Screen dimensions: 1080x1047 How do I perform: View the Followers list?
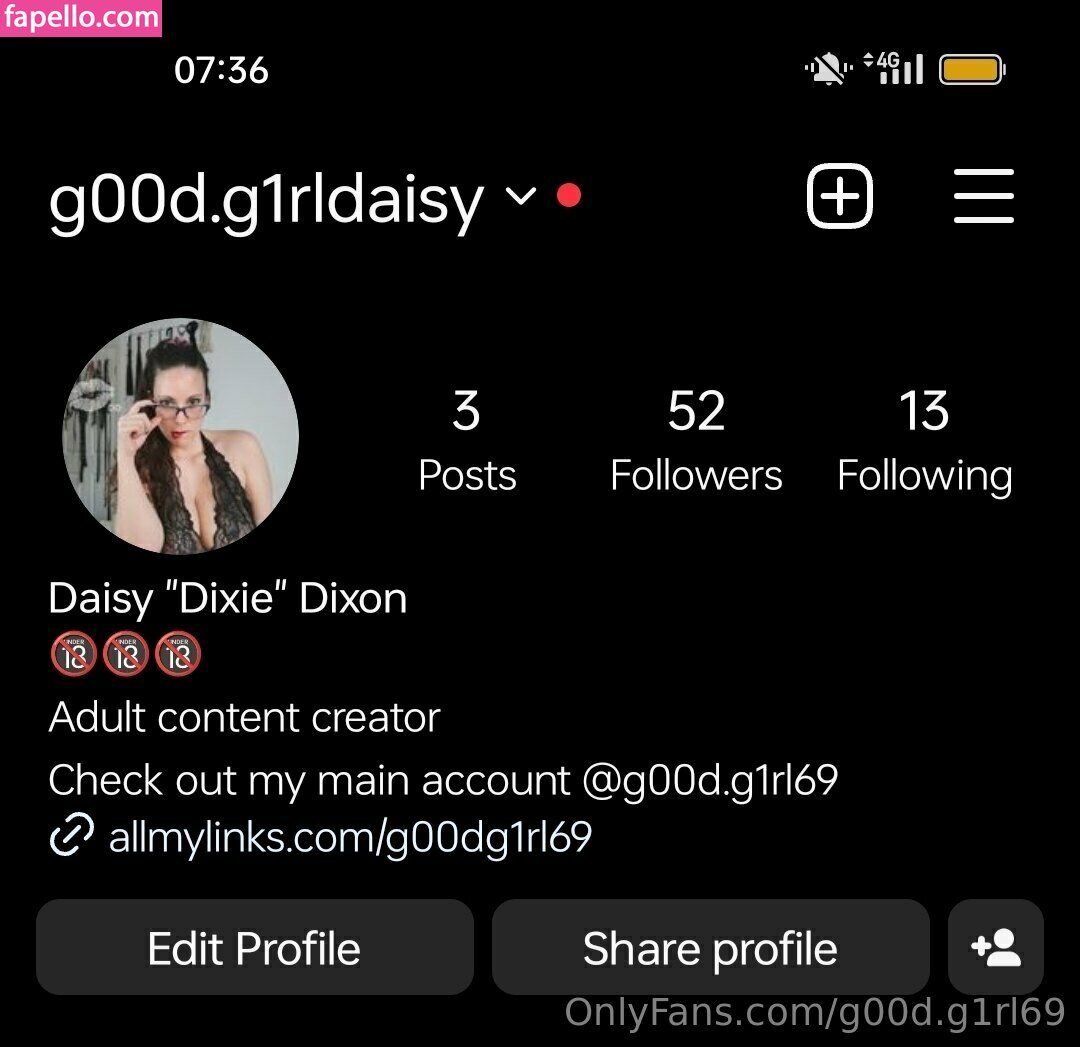[x=696, y=441]
